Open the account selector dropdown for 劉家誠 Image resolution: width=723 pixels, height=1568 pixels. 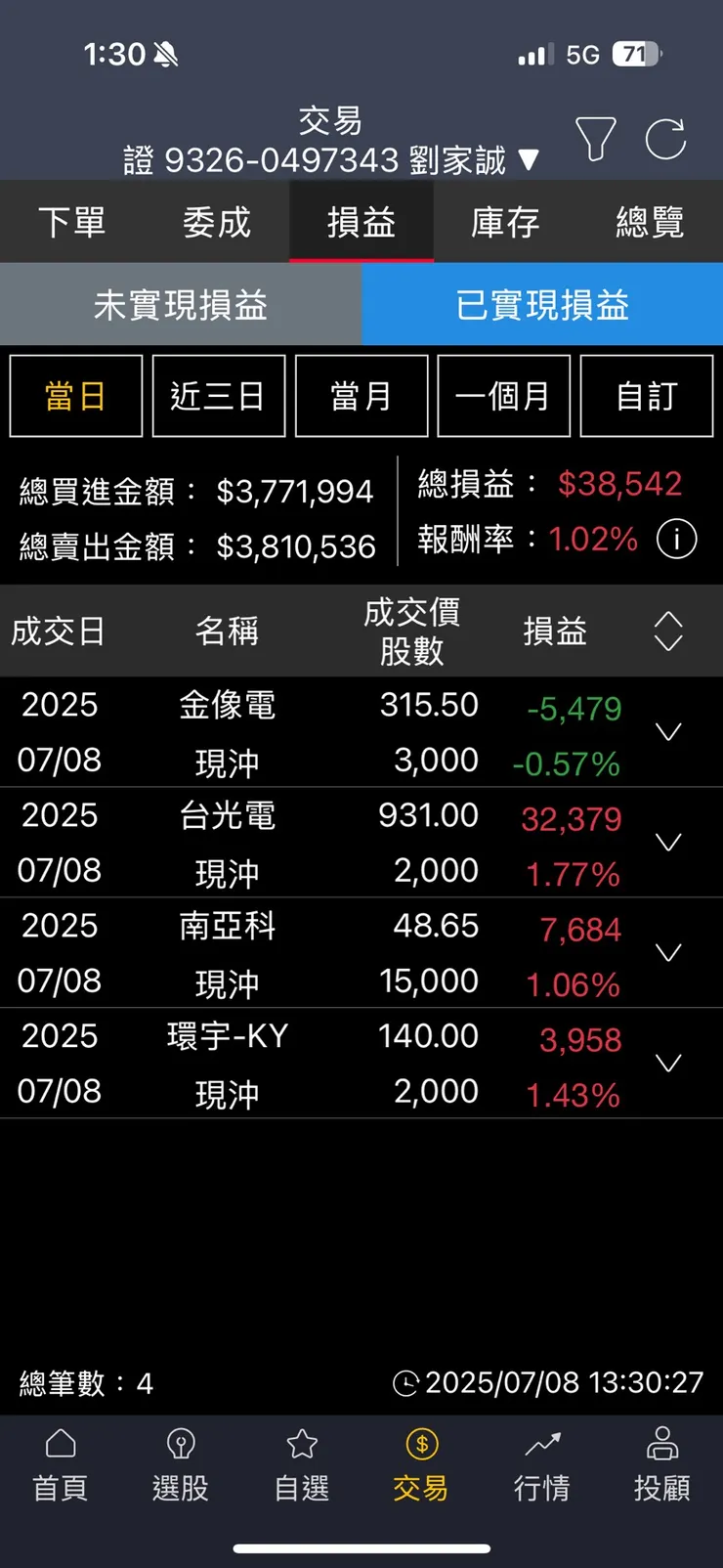[529, 160]
